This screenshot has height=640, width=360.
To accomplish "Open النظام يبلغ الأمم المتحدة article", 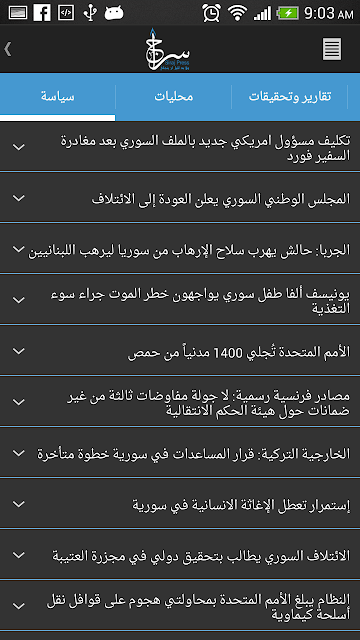I will coord(180,606).
